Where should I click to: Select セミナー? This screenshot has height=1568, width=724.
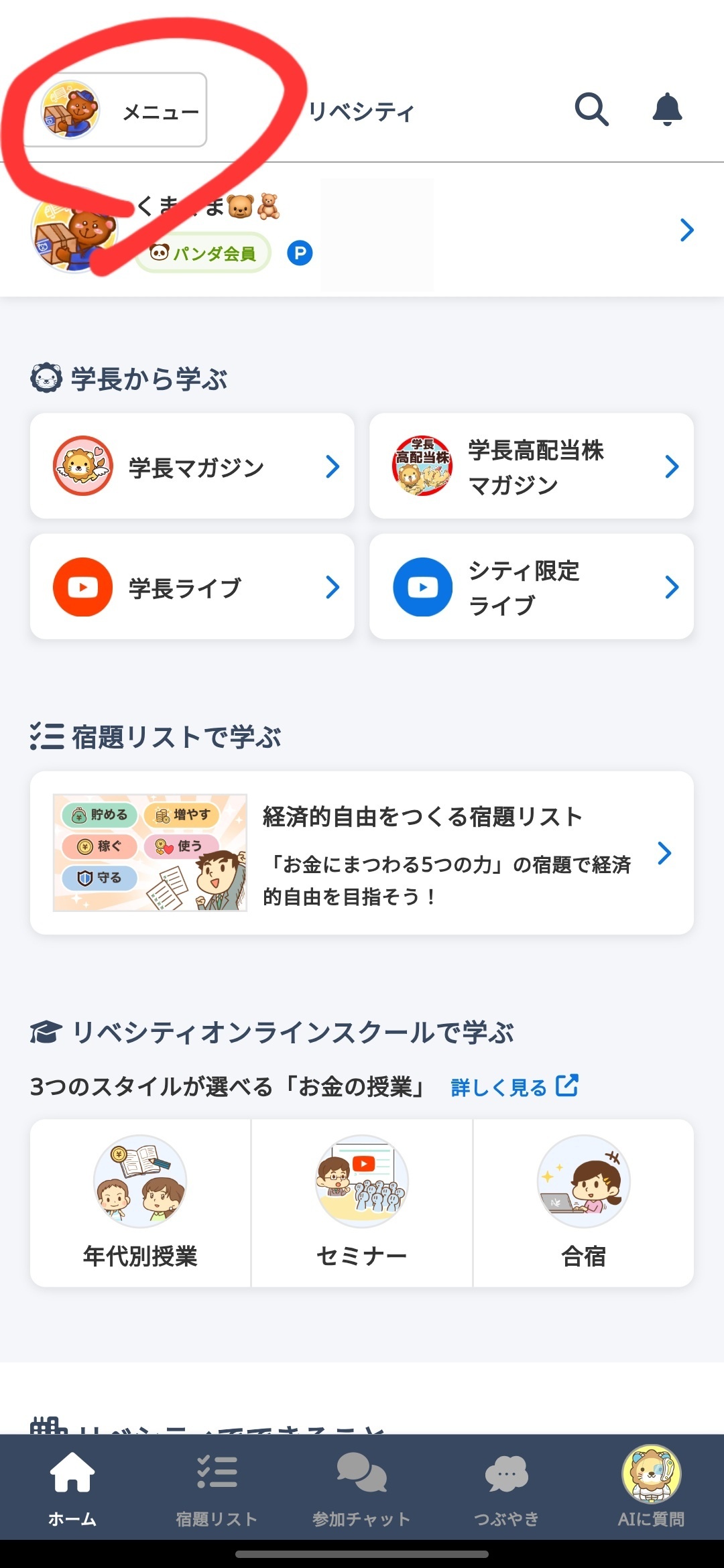(x=362, y=1203)
